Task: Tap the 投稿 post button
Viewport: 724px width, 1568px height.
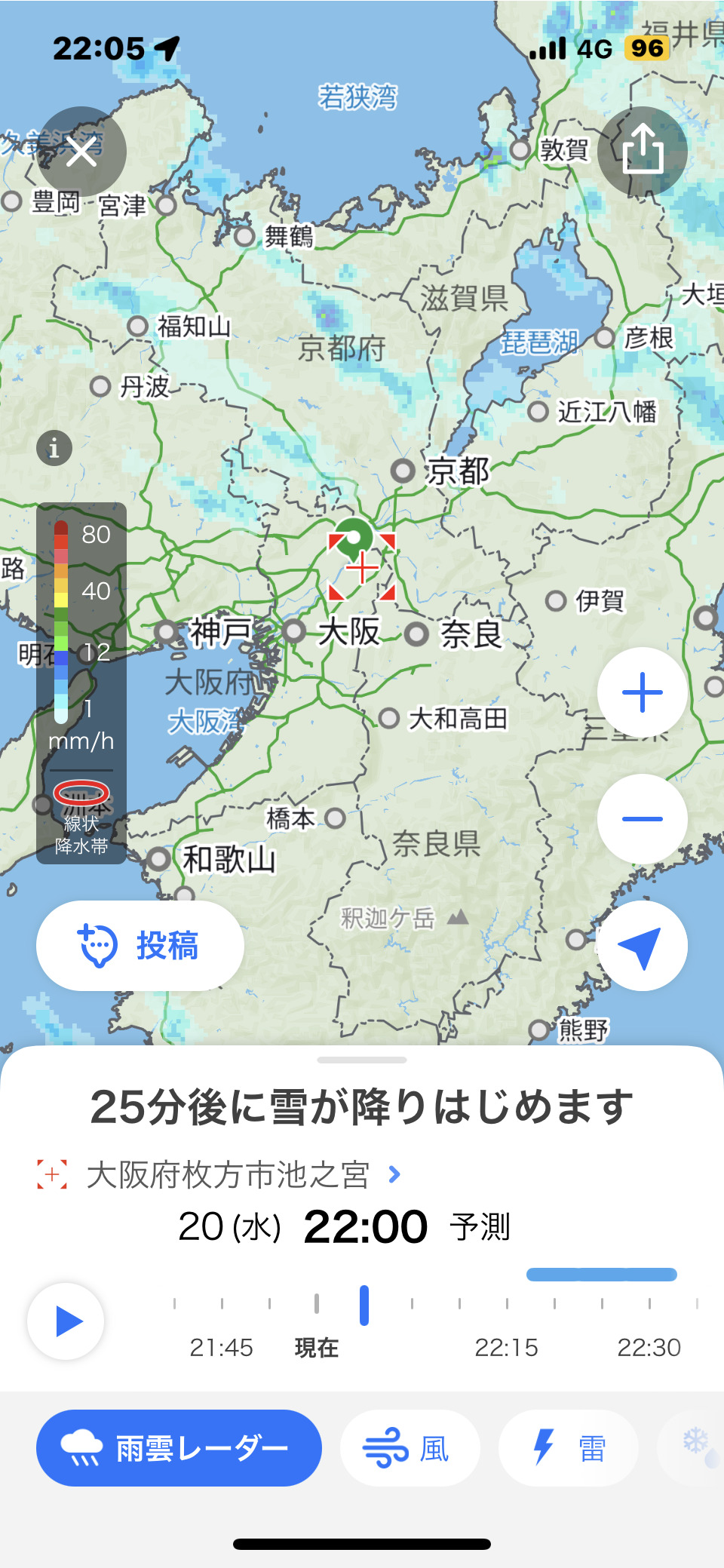Action: click(140, 946)
